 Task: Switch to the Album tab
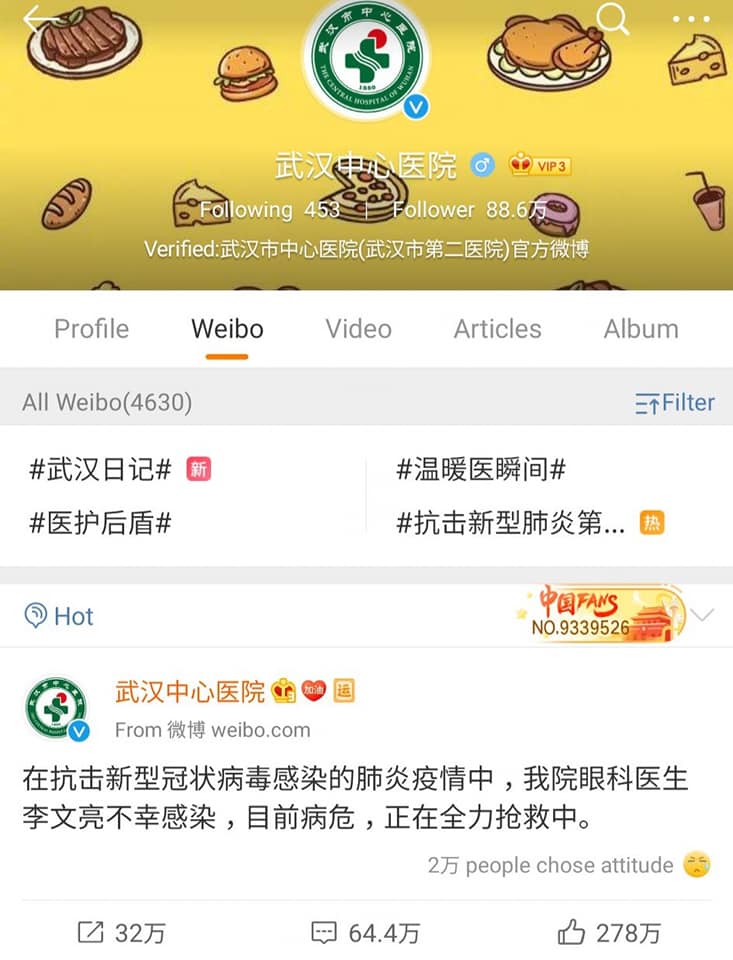[x=641, y=329]
